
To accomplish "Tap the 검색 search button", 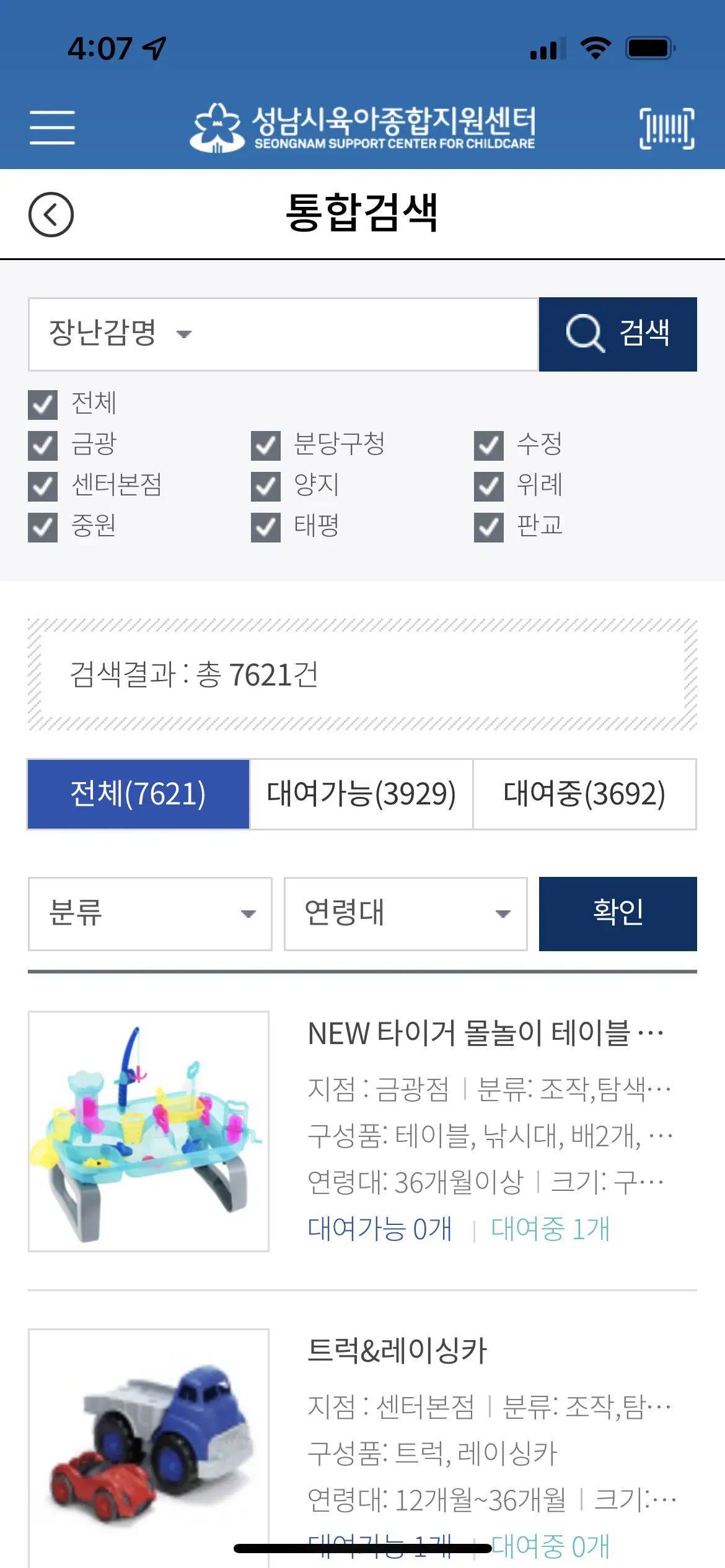I will click(617, 334).
